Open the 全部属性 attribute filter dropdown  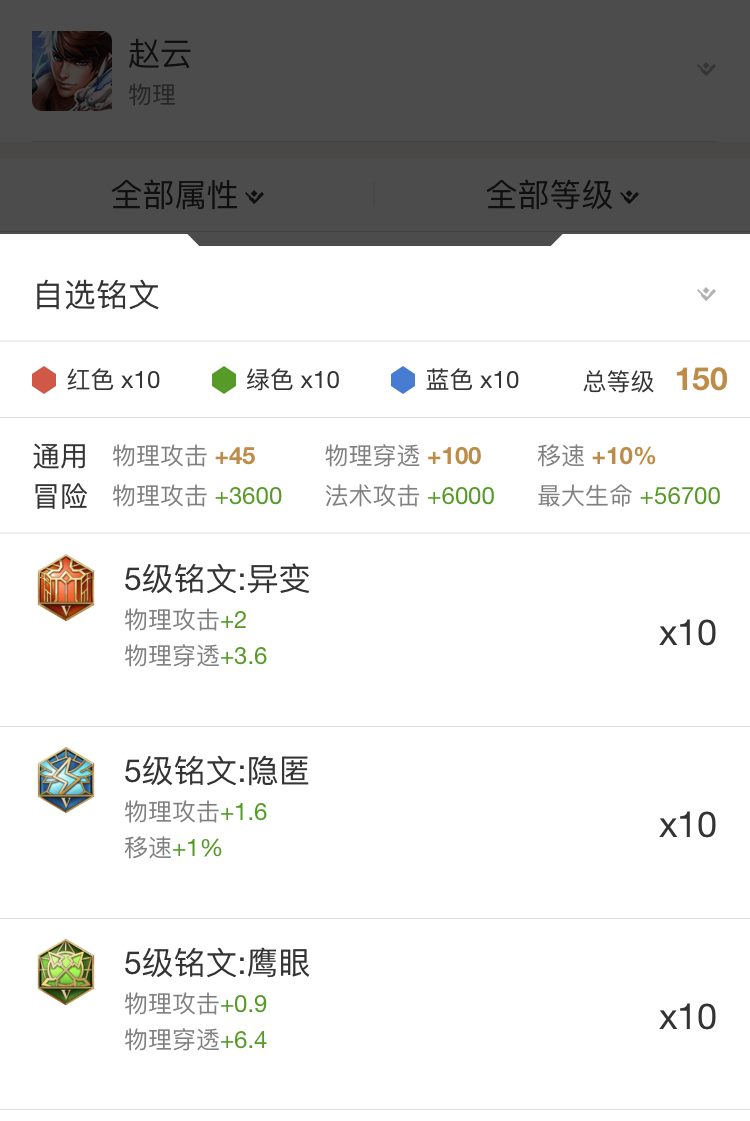pos(185,196)
